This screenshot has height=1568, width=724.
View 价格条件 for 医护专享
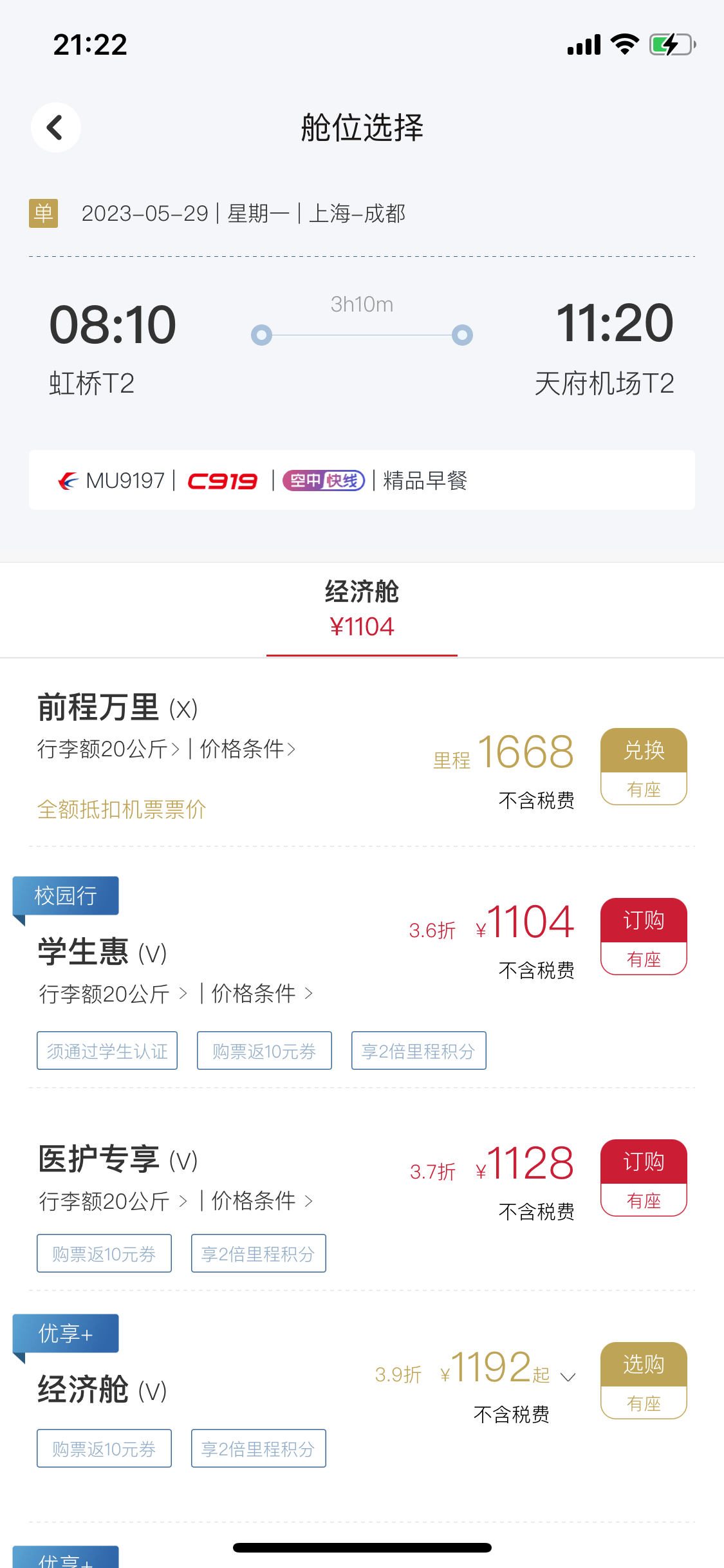263,1201
